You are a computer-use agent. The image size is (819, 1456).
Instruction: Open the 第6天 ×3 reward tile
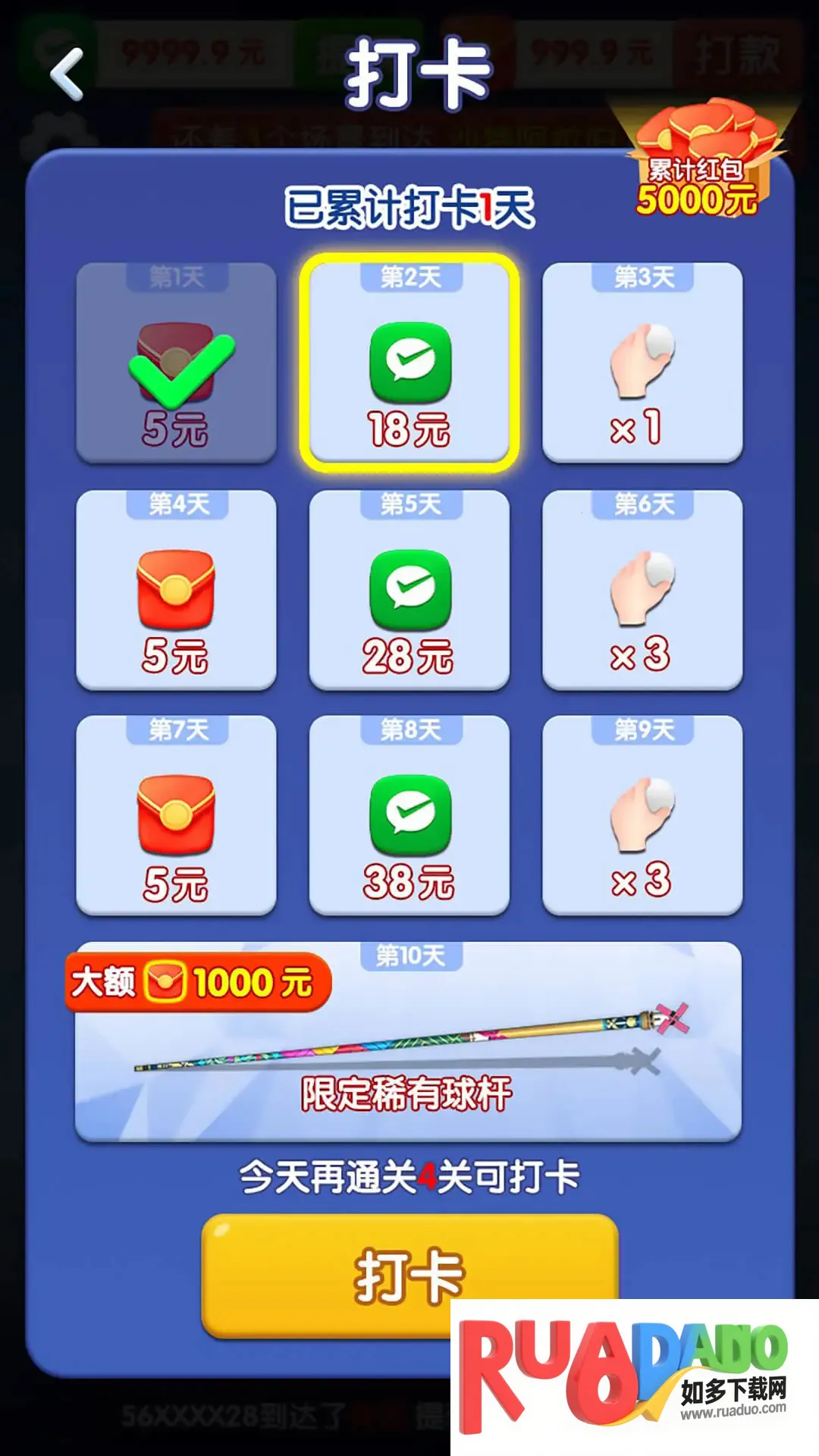click(642, 590)
